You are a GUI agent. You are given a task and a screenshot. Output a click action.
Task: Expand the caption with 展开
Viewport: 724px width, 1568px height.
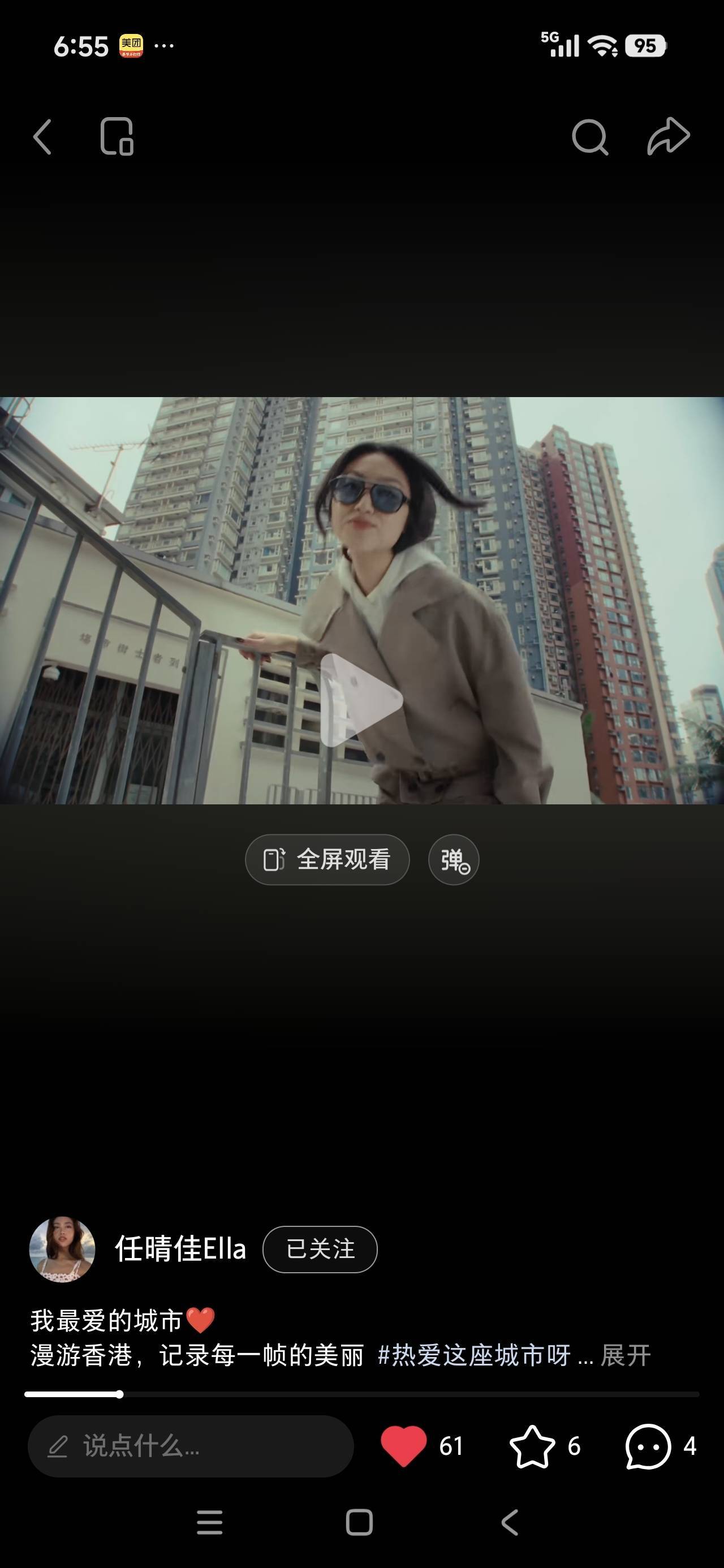(x=626, y=1355)
